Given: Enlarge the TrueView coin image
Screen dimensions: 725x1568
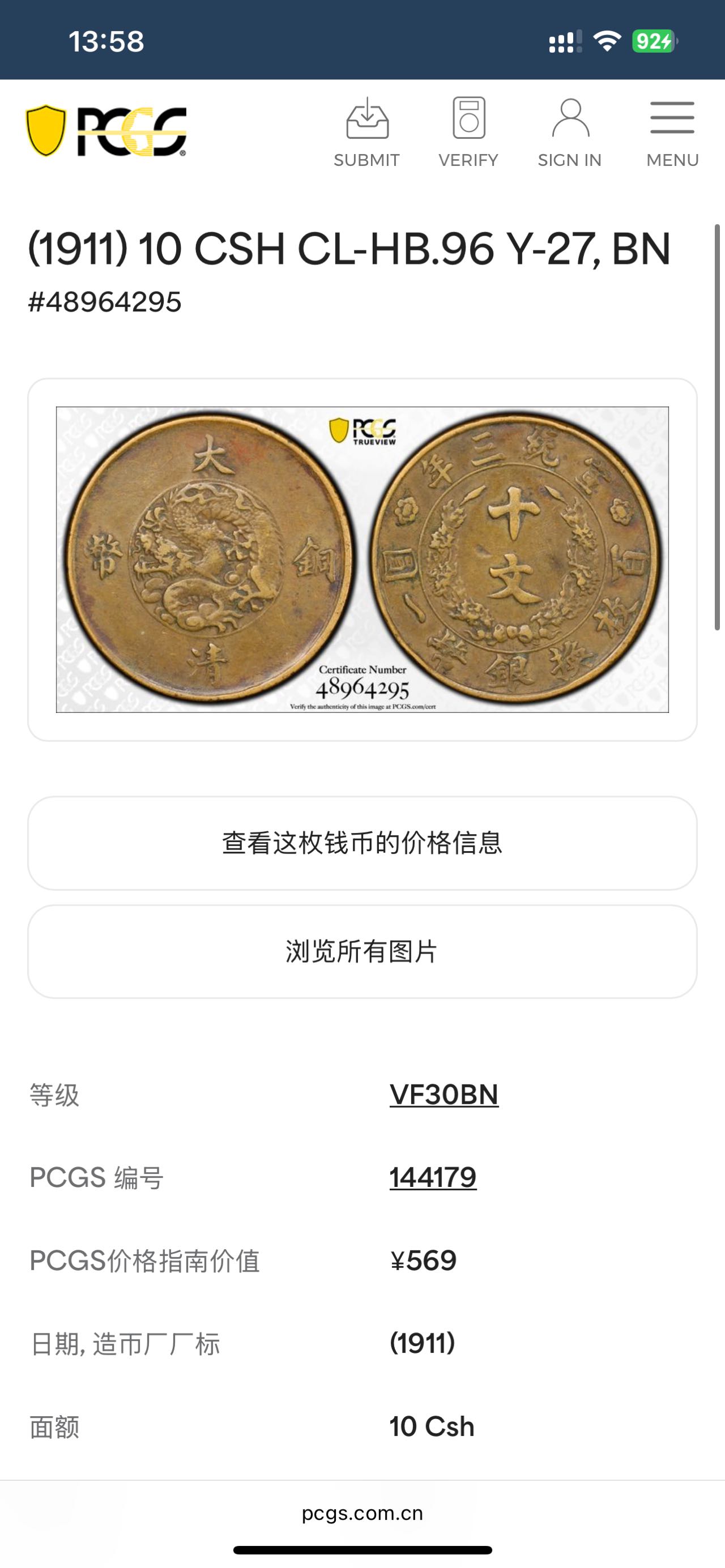Looking at the screenshot, I should (x=362, y=559).
